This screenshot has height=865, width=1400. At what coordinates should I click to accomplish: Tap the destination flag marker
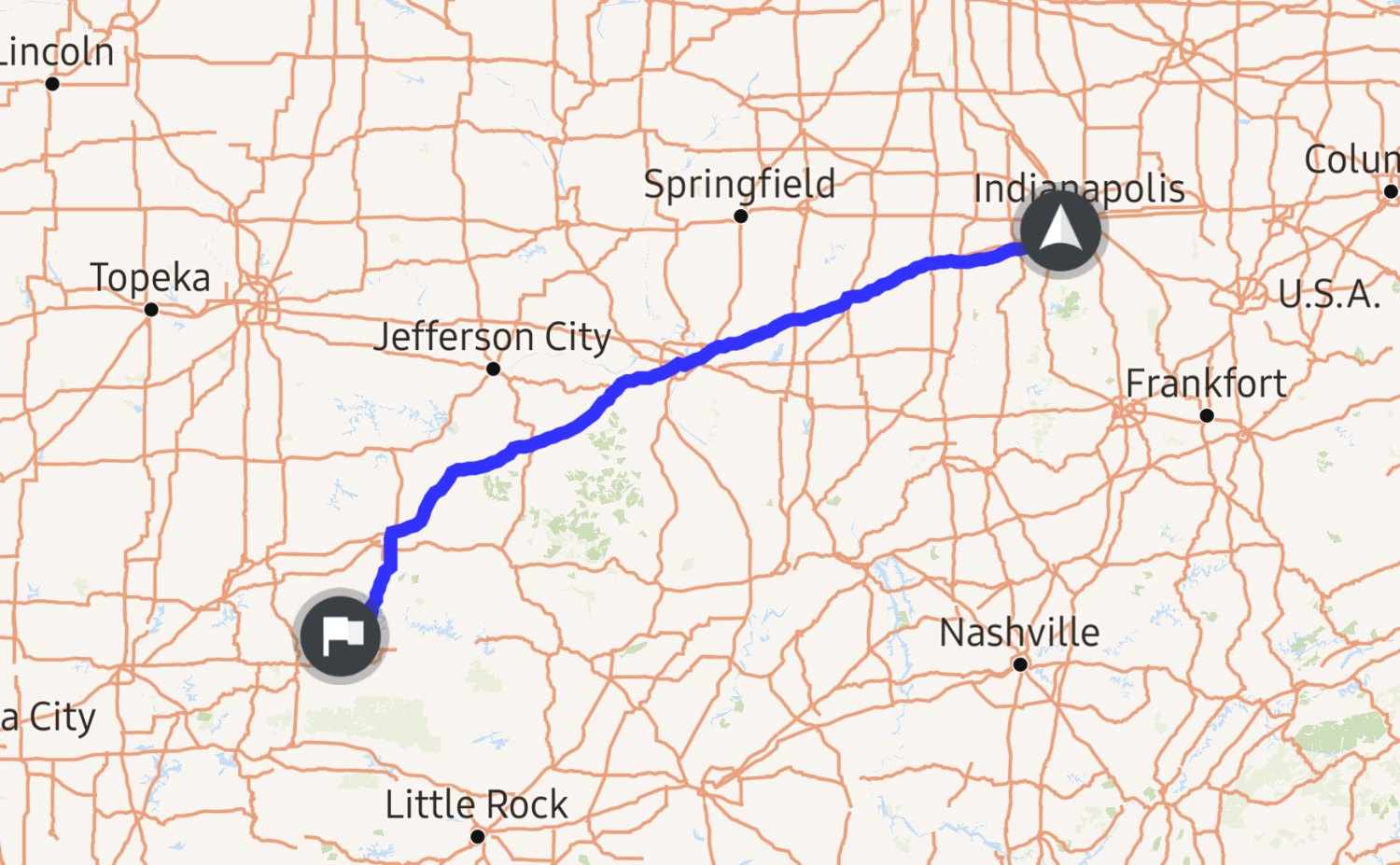tap(341, 636)
